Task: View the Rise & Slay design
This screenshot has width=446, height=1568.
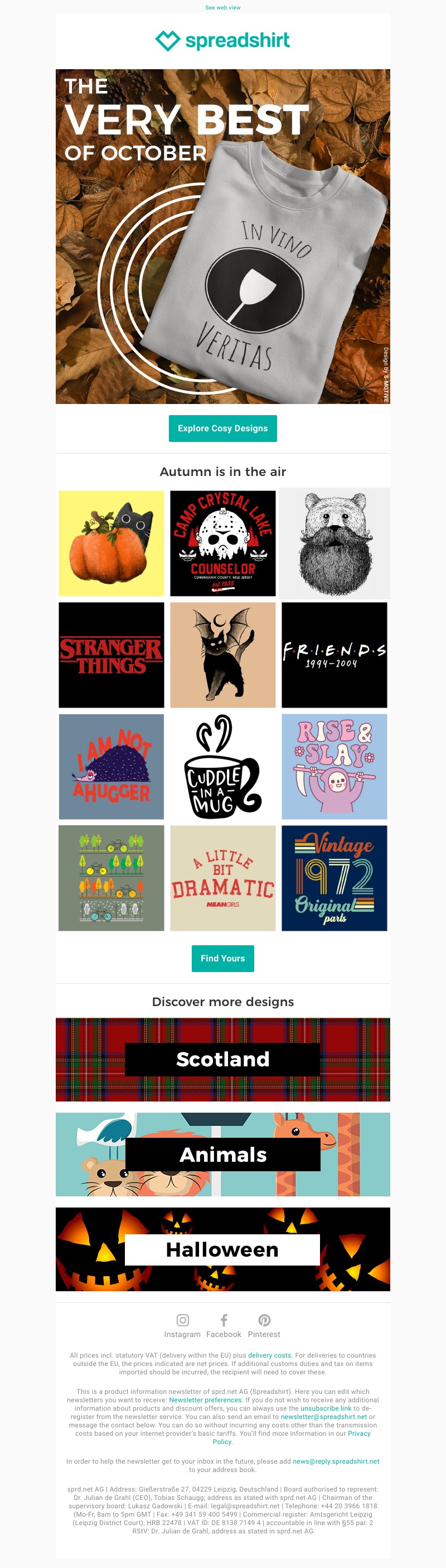Action: coord(334,766)
